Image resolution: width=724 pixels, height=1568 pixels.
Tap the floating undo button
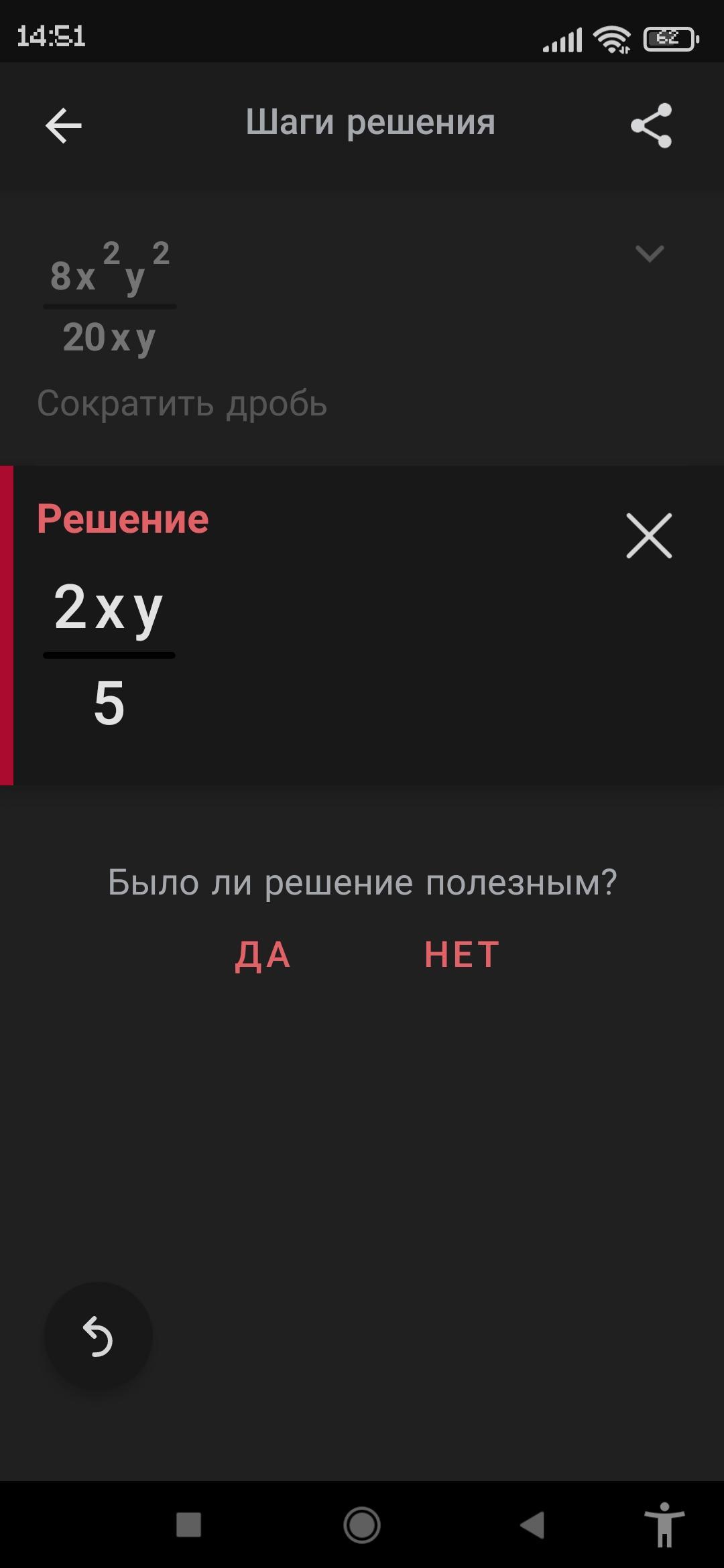[99, 1335]
